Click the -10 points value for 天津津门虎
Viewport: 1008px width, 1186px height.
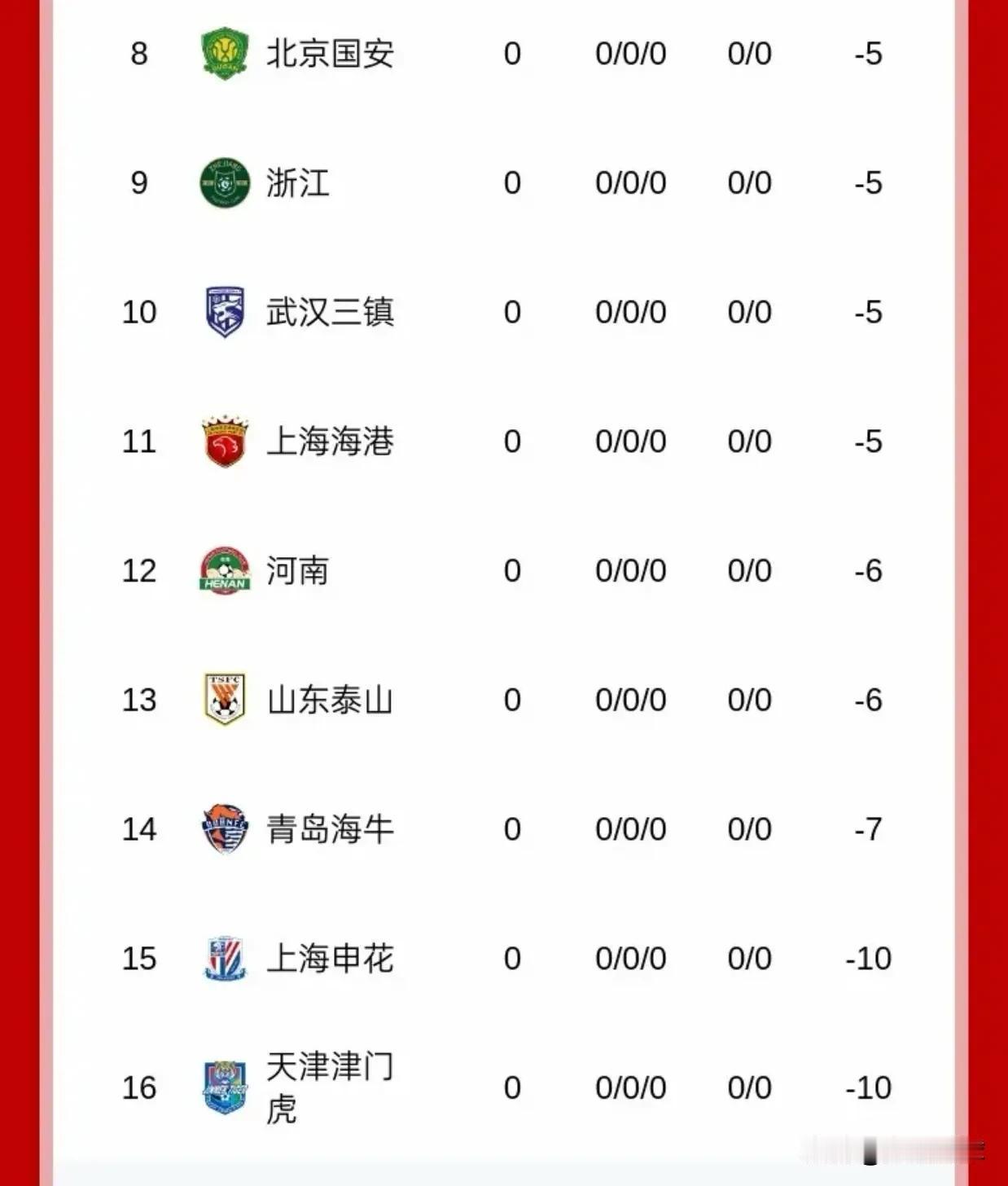coord(866,1087)
